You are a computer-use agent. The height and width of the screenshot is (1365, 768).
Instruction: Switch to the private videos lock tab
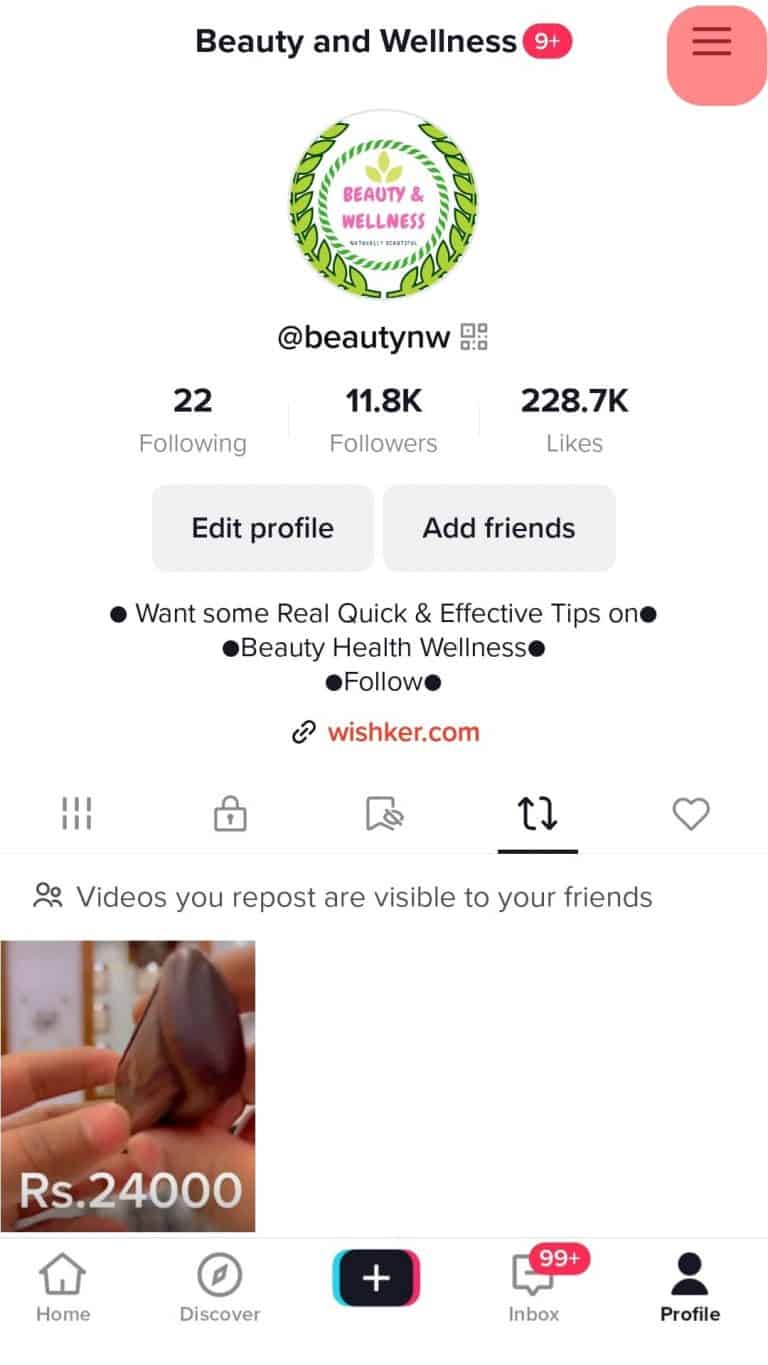click(x=230, y=814)
